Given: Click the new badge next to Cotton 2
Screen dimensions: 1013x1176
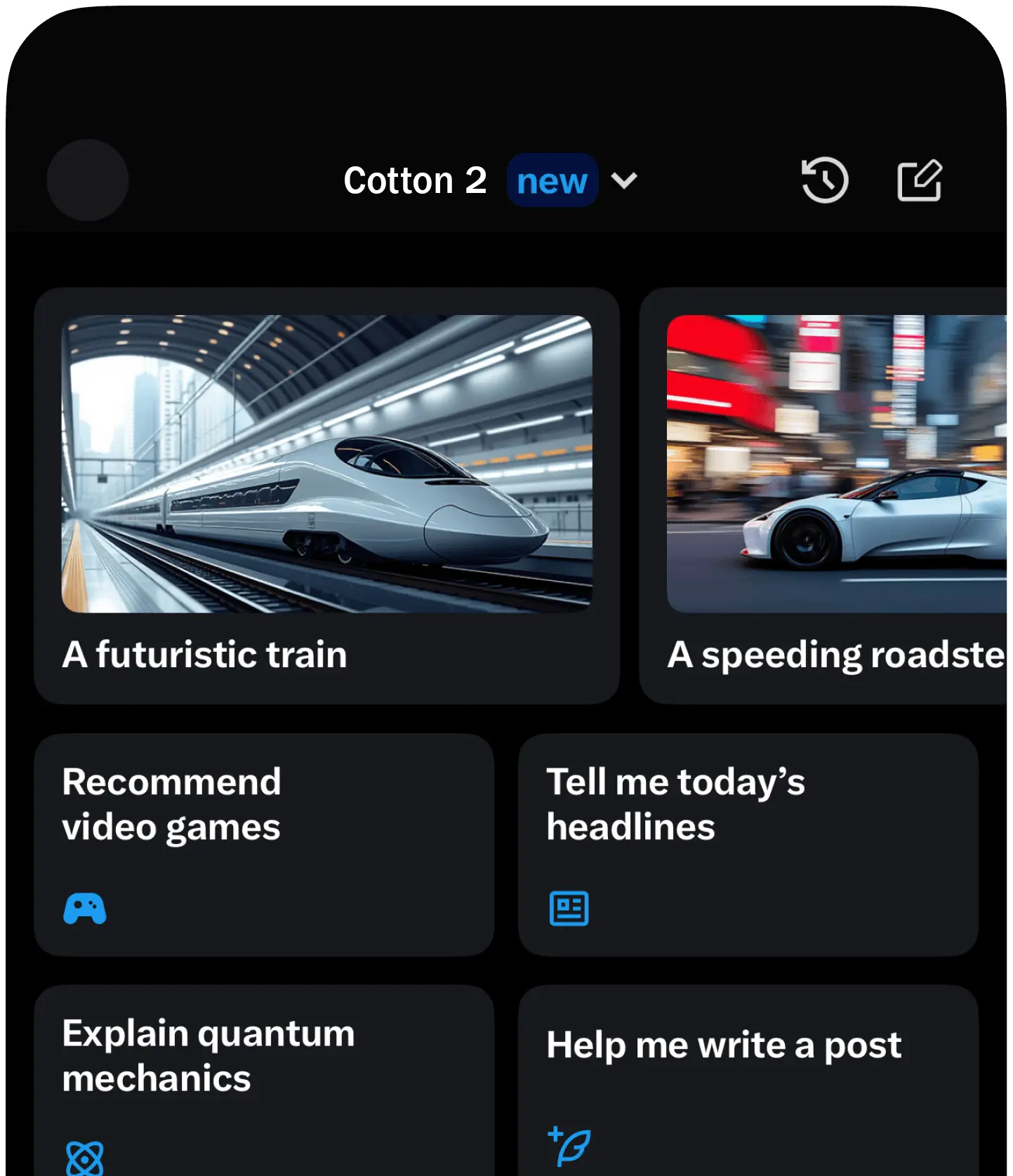Looking at the screenshot, I should tap(552, 180).
